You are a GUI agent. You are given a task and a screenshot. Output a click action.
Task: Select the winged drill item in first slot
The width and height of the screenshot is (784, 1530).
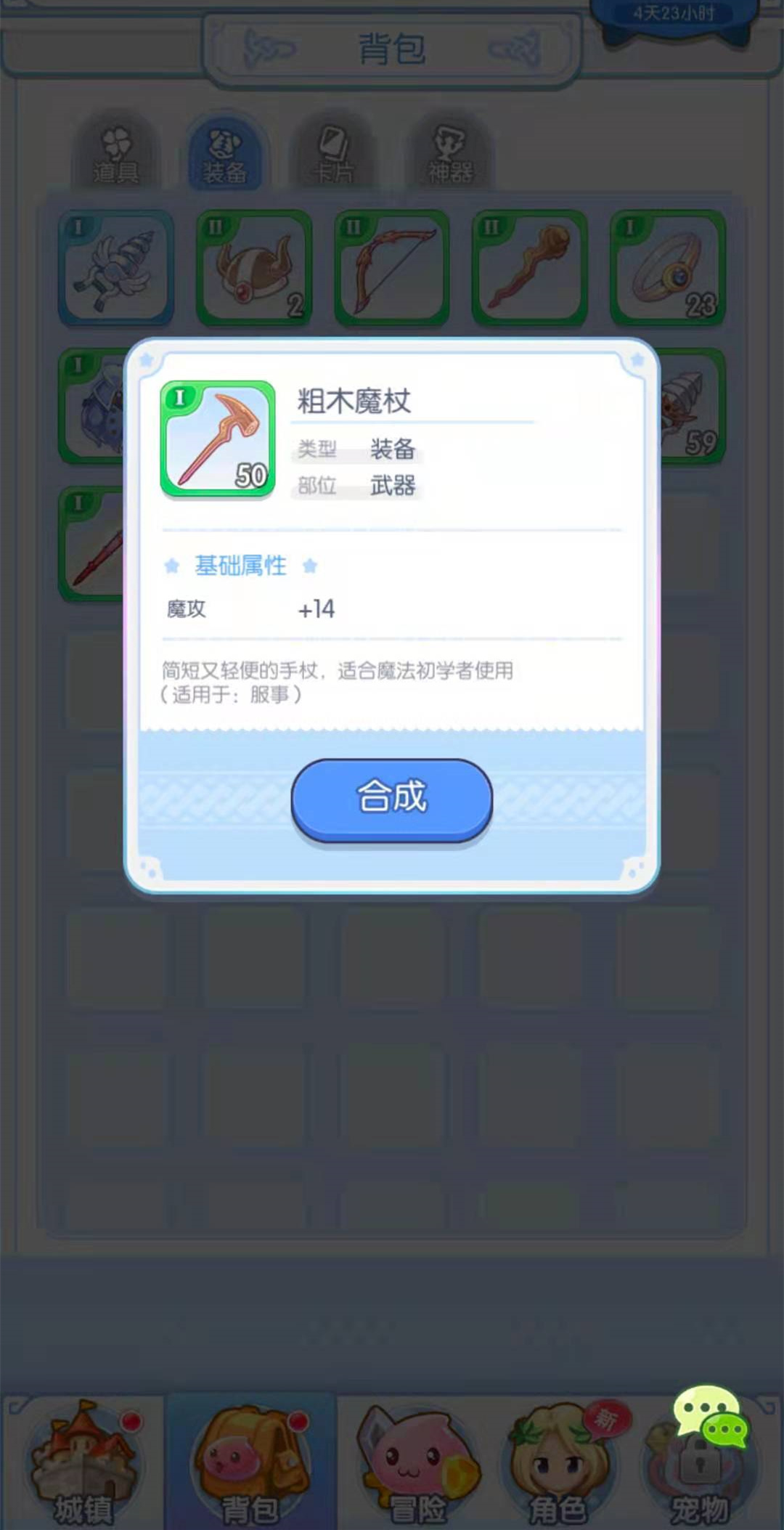(x=116, y=267)
